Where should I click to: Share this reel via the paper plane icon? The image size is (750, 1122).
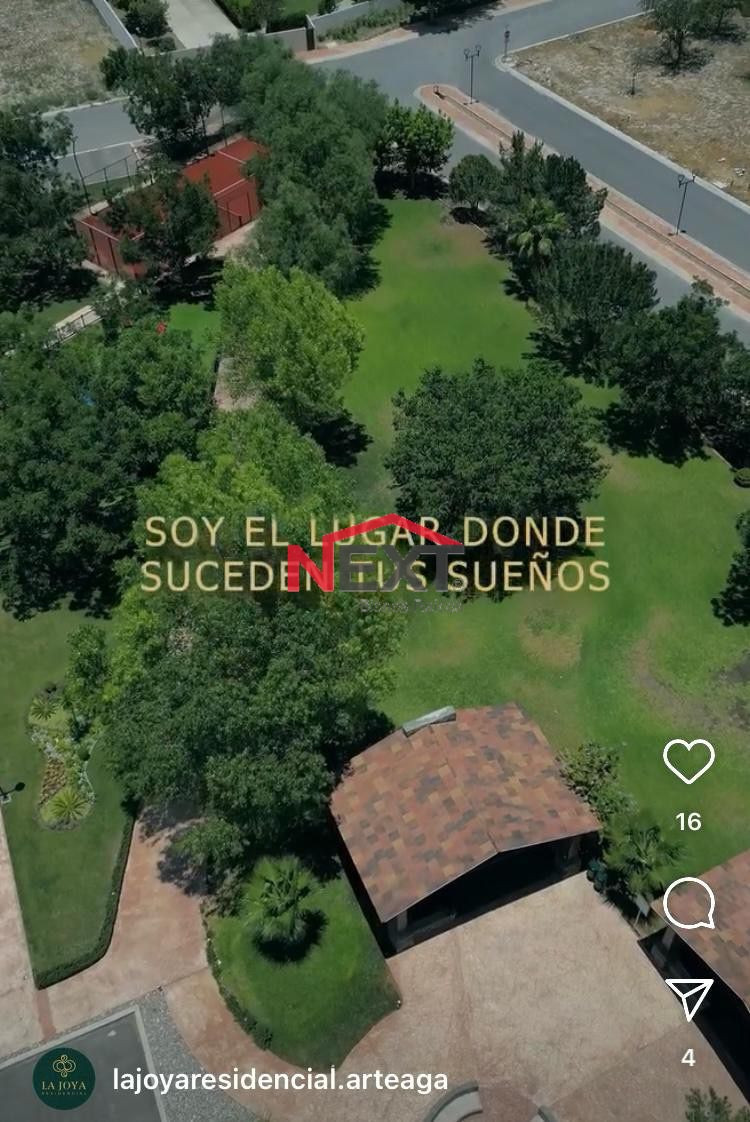tap(689, 999)
